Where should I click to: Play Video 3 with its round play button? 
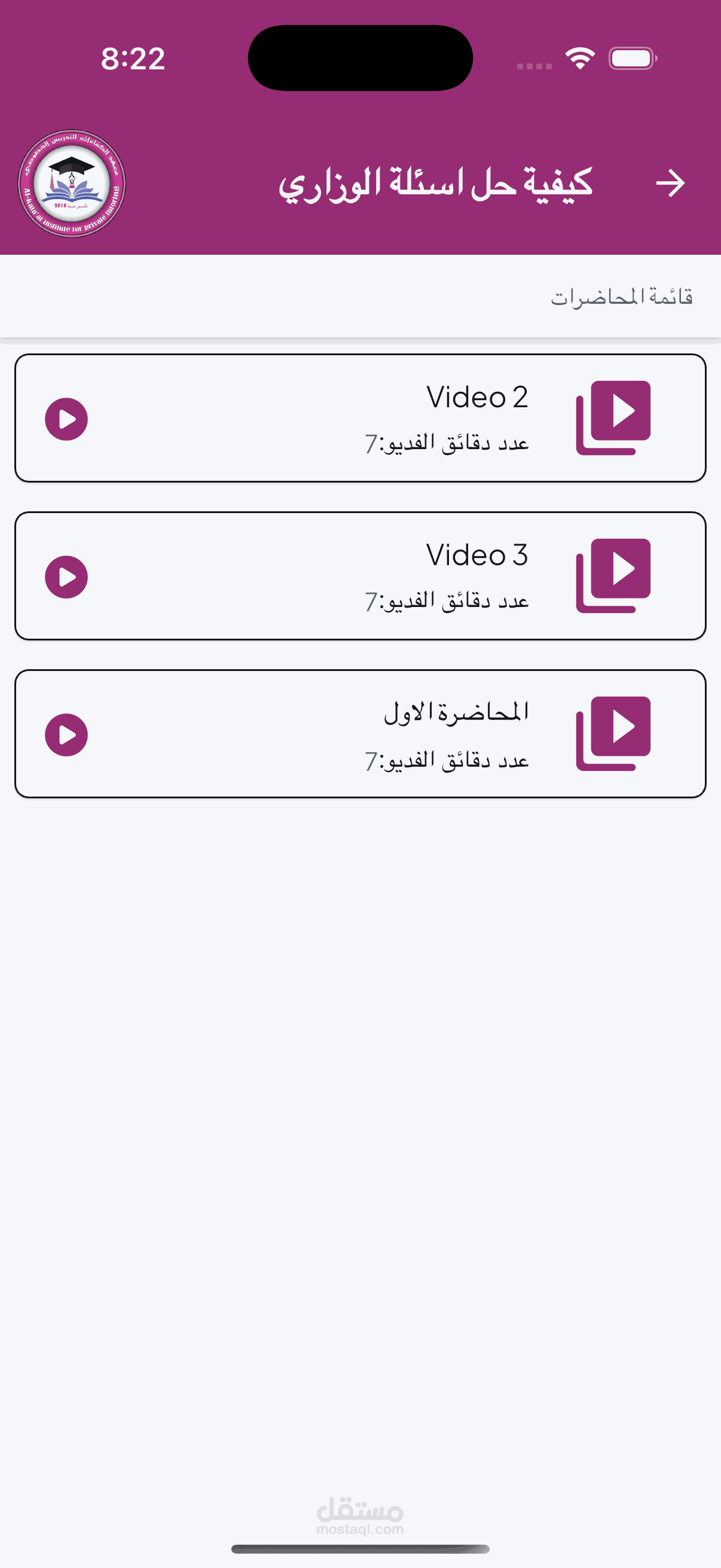[66, 576]
